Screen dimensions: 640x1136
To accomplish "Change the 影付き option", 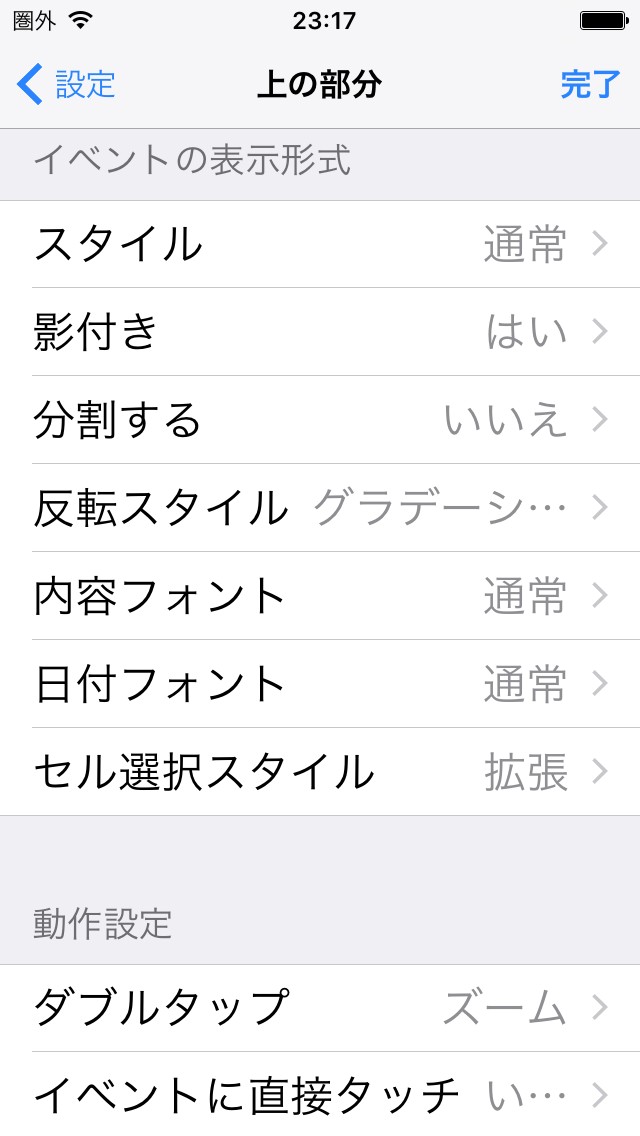I will coord(320,332).
